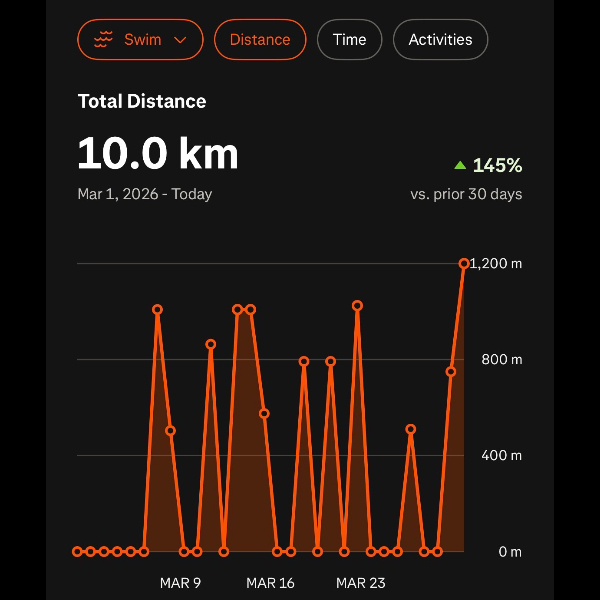This screenshot has width=600, height=600.
Task: Switch to the Time metric
Action: 349,40
